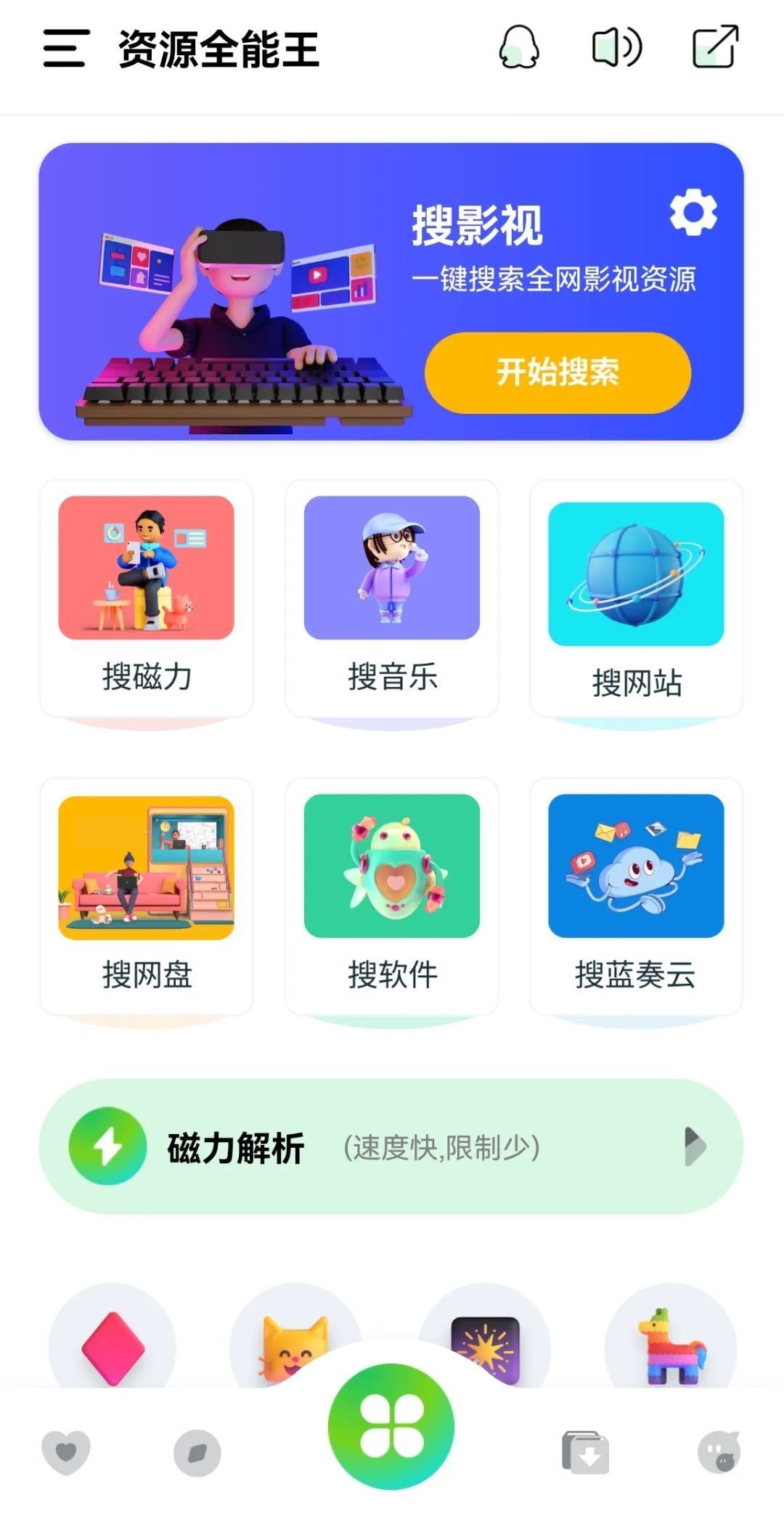Open settings gear on 搜影视 banner
The height and width of the screenshot is (1516, 784).
point(693,212)
